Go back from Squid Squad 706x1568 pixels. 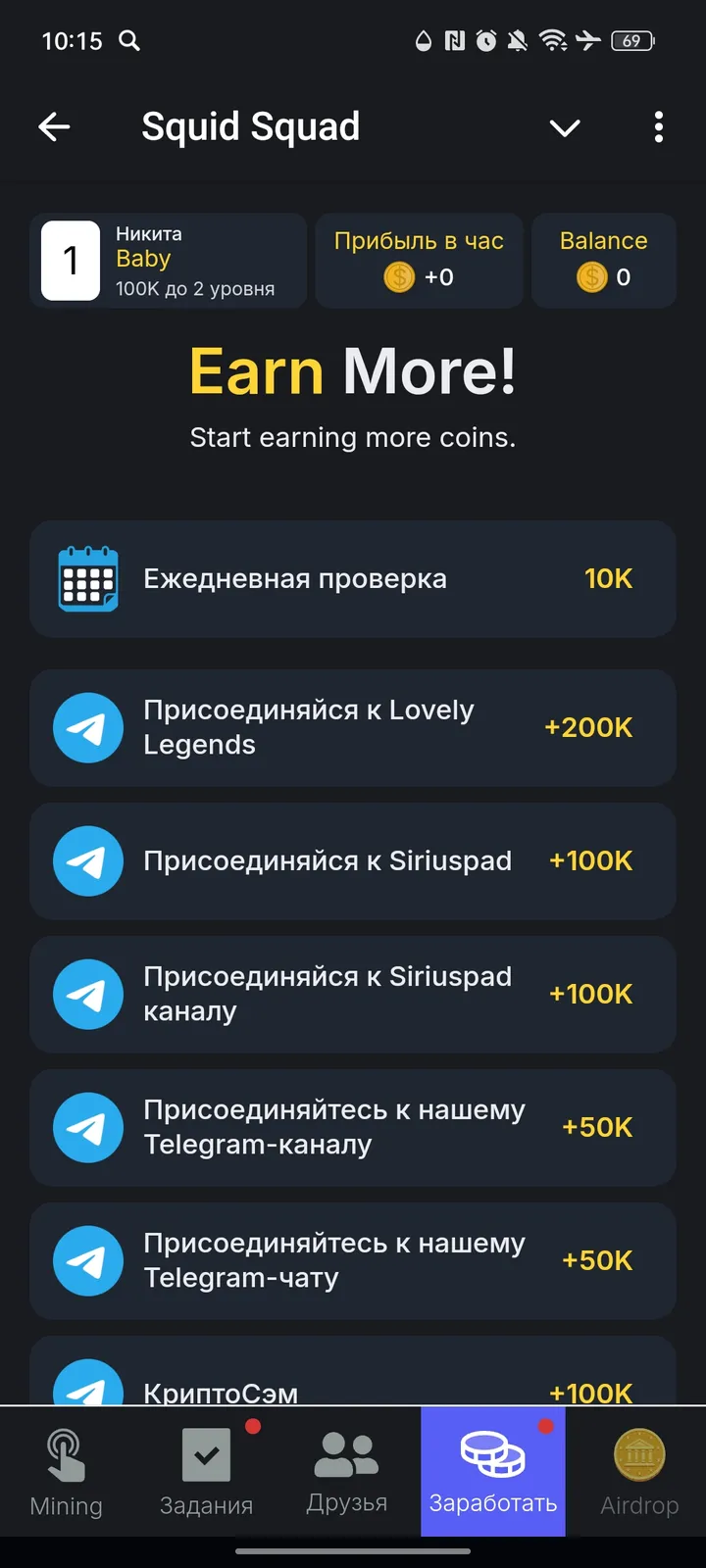[x=54, y=126]
